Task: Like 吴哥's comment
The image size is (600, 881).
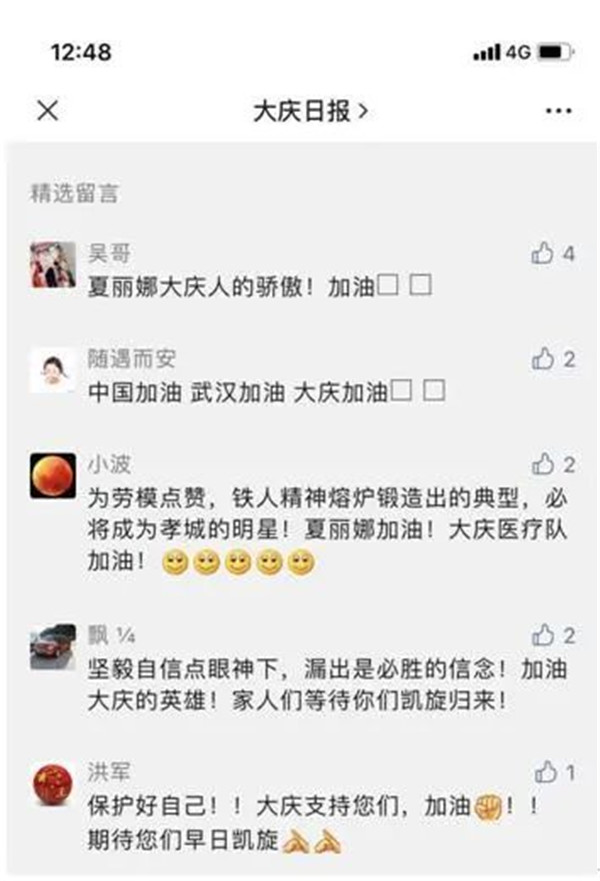Action: 543,255
